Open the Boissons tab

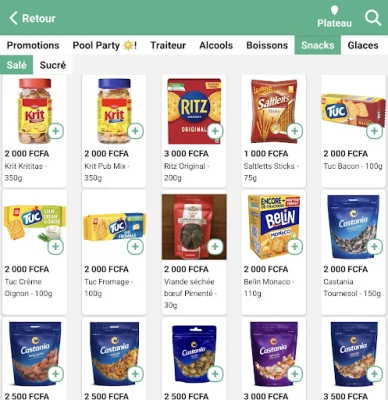click(x=267, y=45)
